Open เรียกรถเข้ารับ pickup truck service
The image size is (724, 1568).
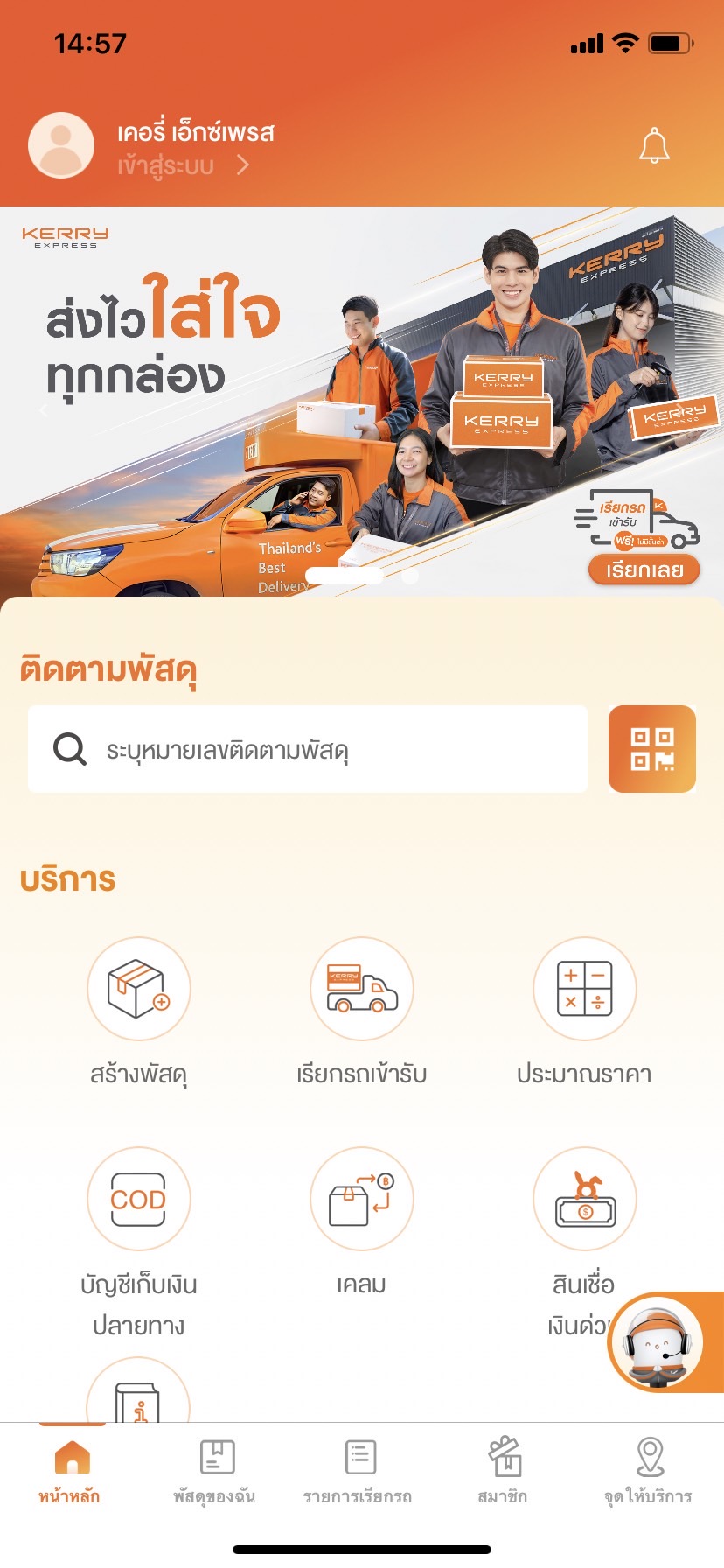click(361, 990)
